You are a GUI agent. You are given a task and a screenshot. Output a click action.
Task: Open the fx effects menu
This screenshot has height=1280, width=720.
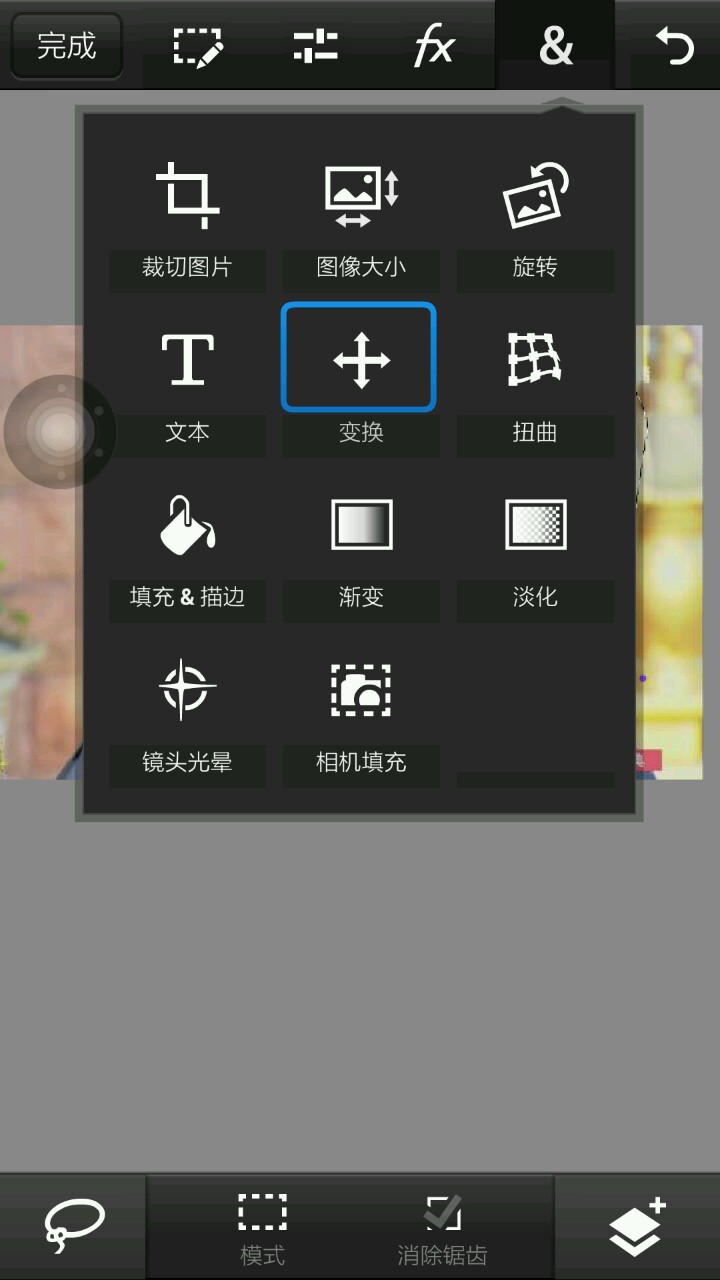pyautogui.click(x=434, y=46)
